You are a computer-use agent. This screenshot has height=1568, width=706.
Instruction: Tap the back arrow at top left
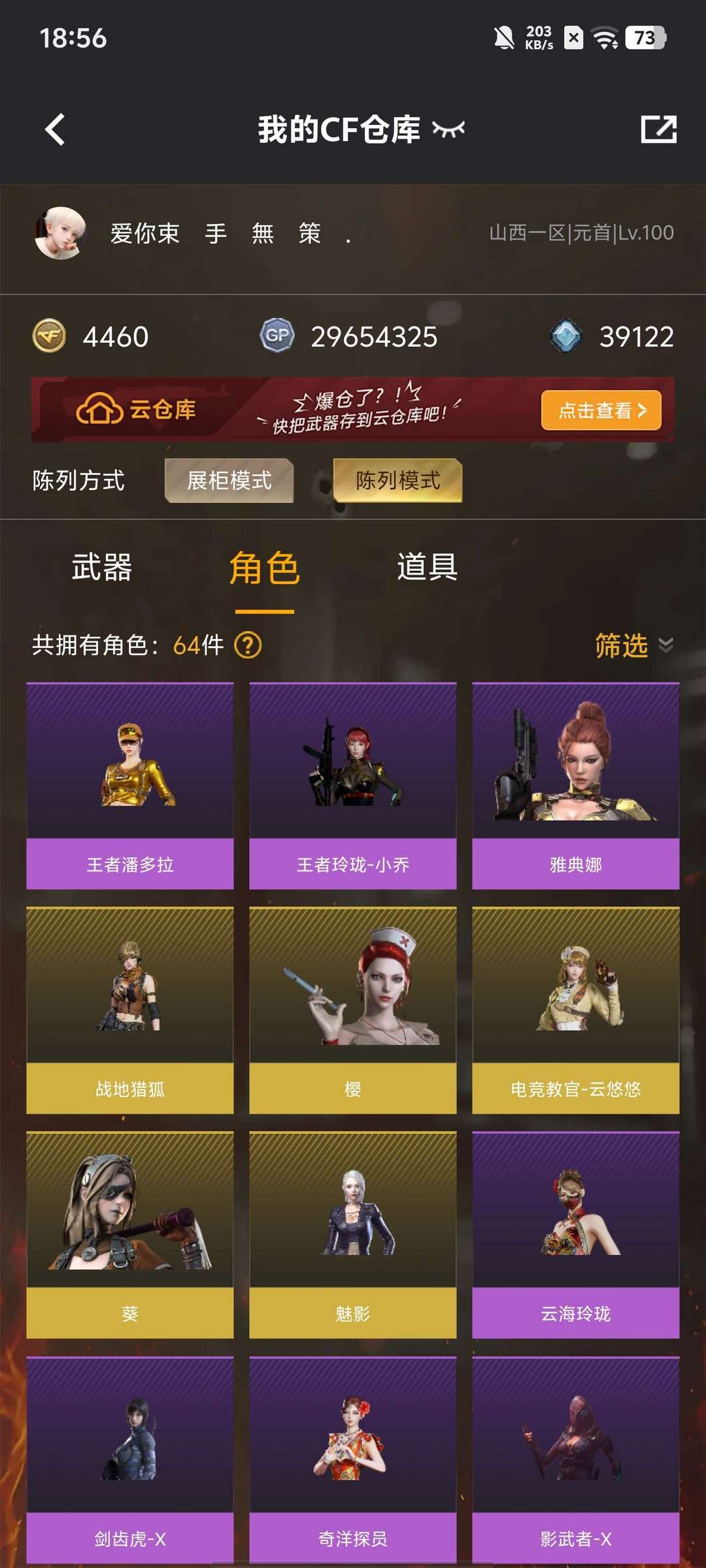56,129
